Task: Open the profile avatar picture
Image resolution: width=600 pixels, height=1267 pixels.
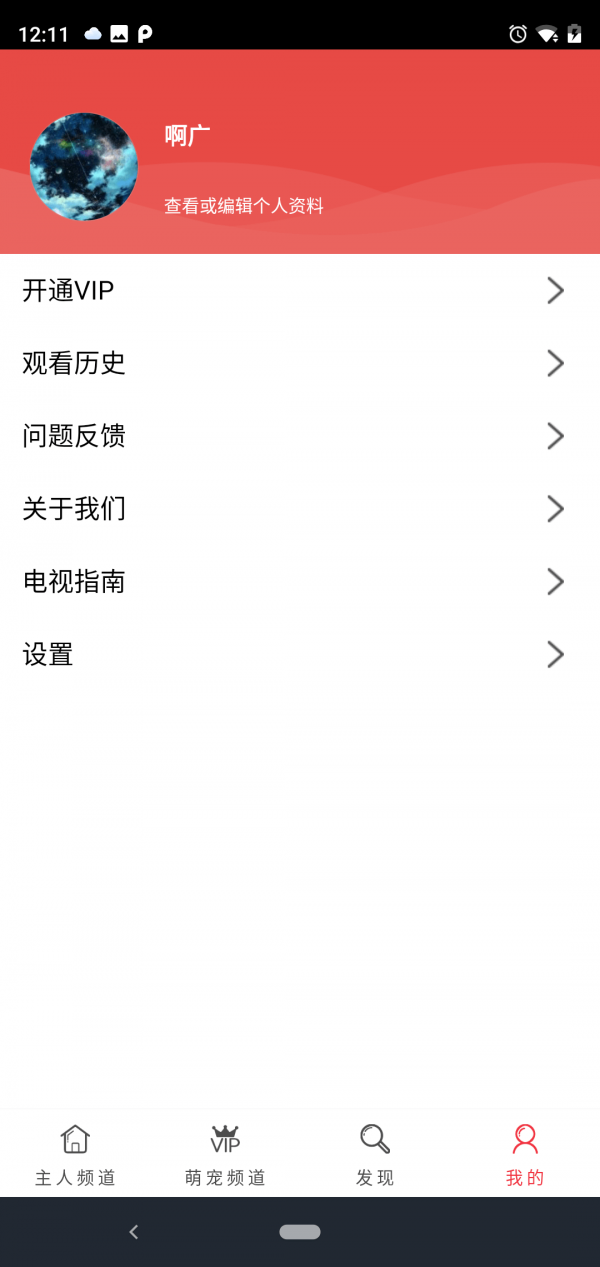Action: (x=84, y=167)
